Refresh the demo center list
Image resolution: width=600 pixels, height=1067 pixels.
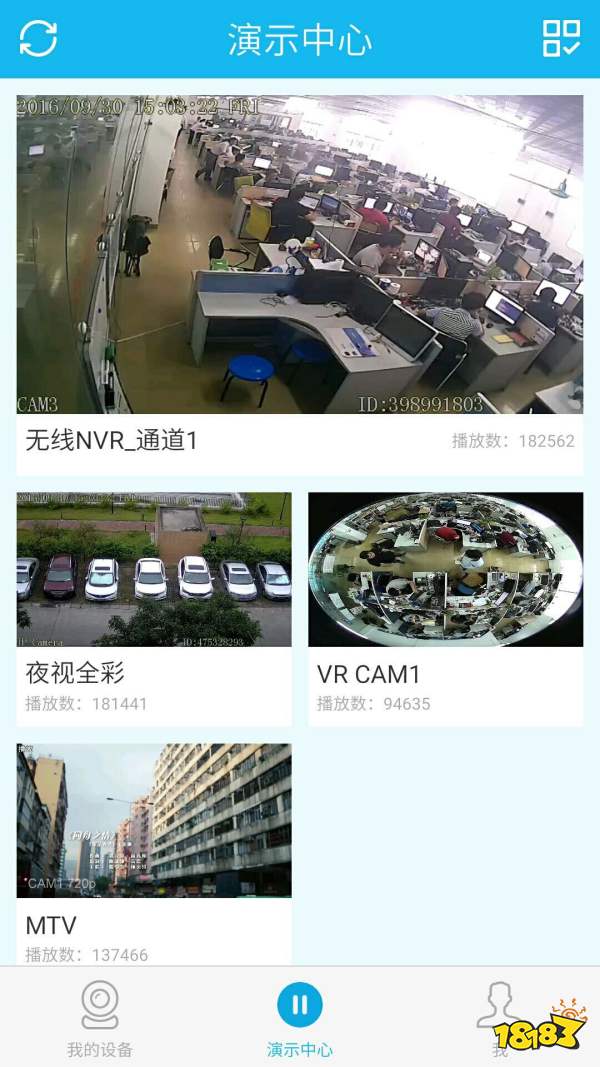click(x=38, y=39)
